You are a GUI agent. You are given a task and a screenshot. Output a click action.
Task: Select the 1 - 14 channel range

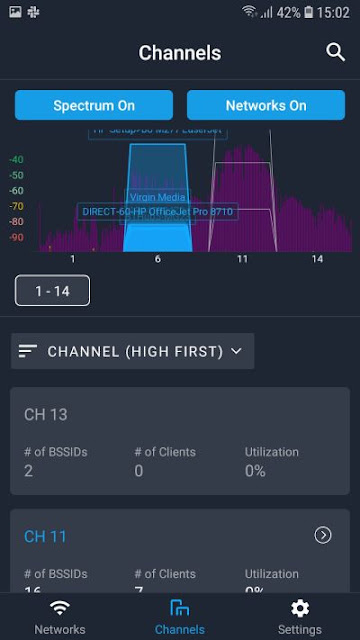[x=52, y=291]
